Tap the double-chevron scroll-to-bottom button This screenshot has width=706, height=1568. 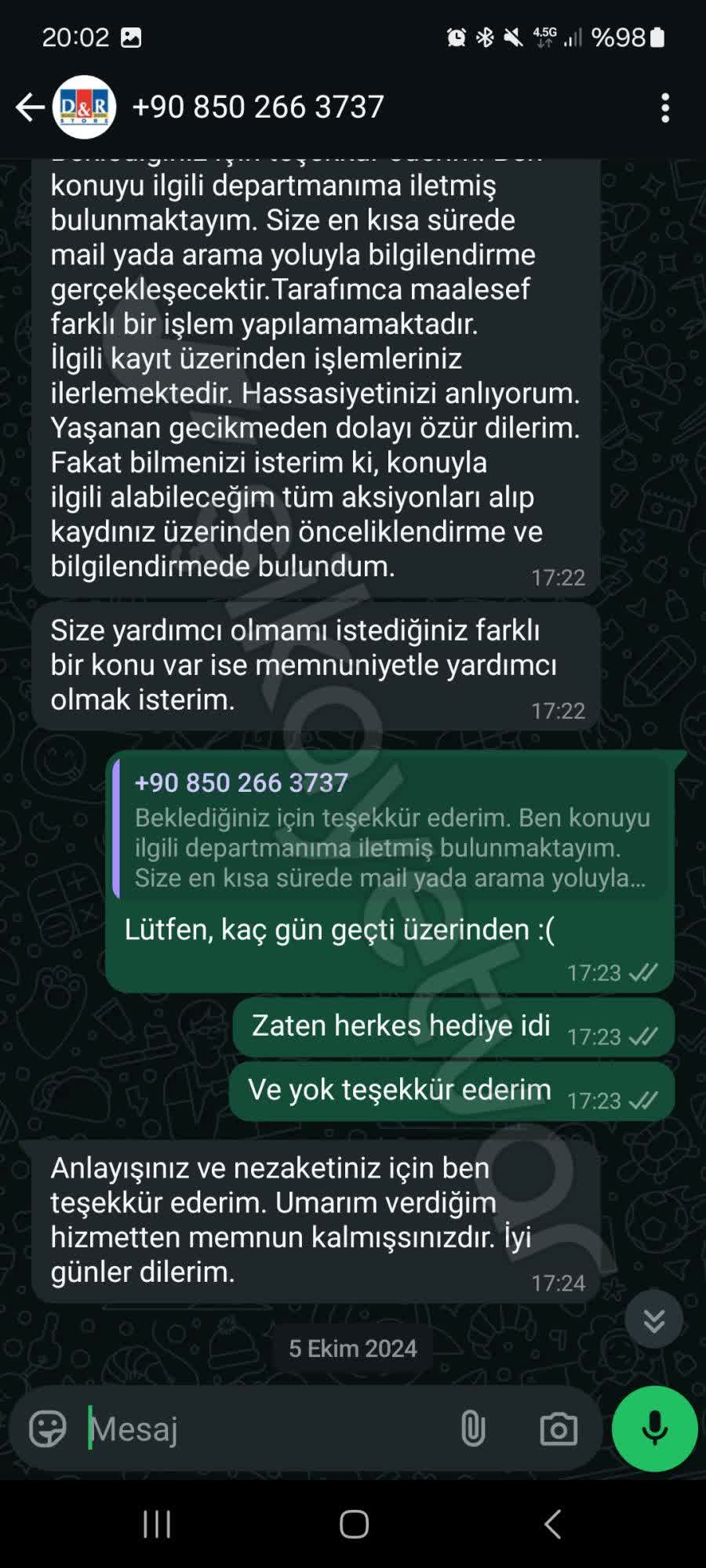[653, 1319]
